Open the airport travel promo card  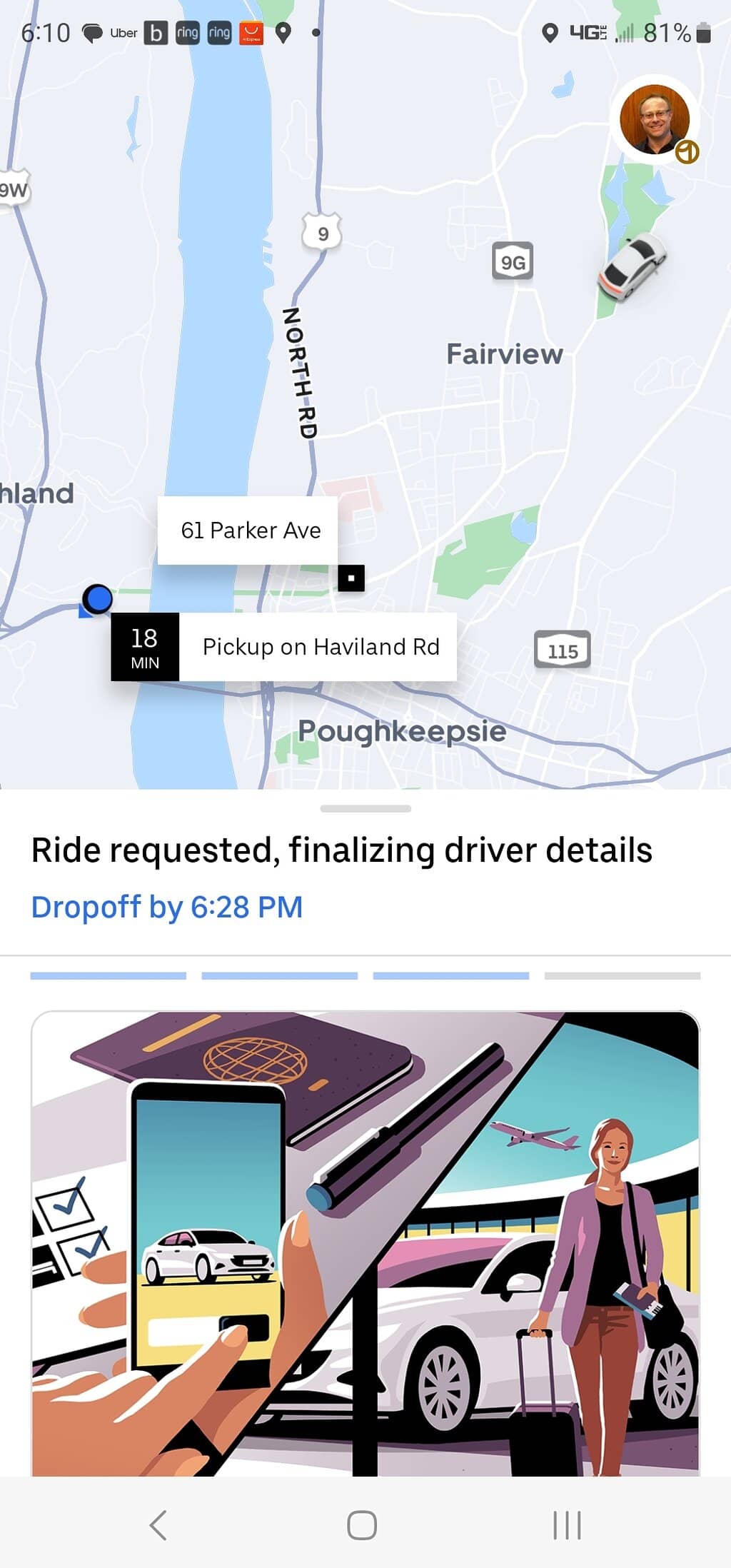(365, 1242)
